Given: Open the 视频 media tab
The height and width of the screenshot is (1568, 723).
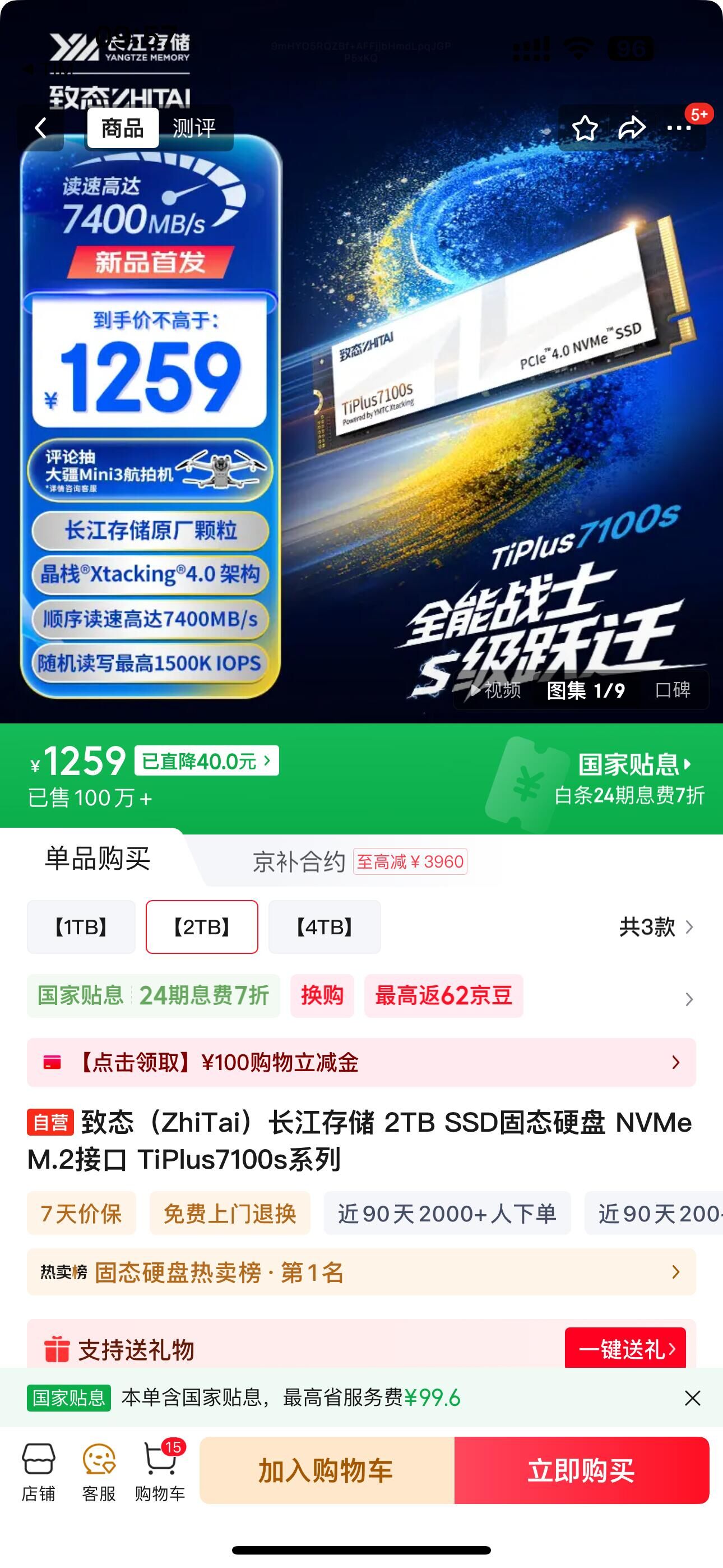Looking at the screenshot, I should (x=496, y=690).
